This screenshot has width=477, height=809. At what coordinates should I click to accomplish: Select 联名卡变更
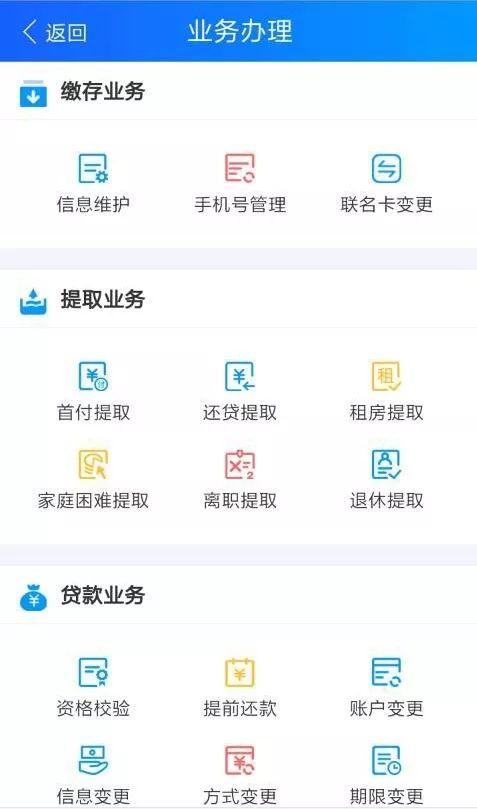point(386,183)
